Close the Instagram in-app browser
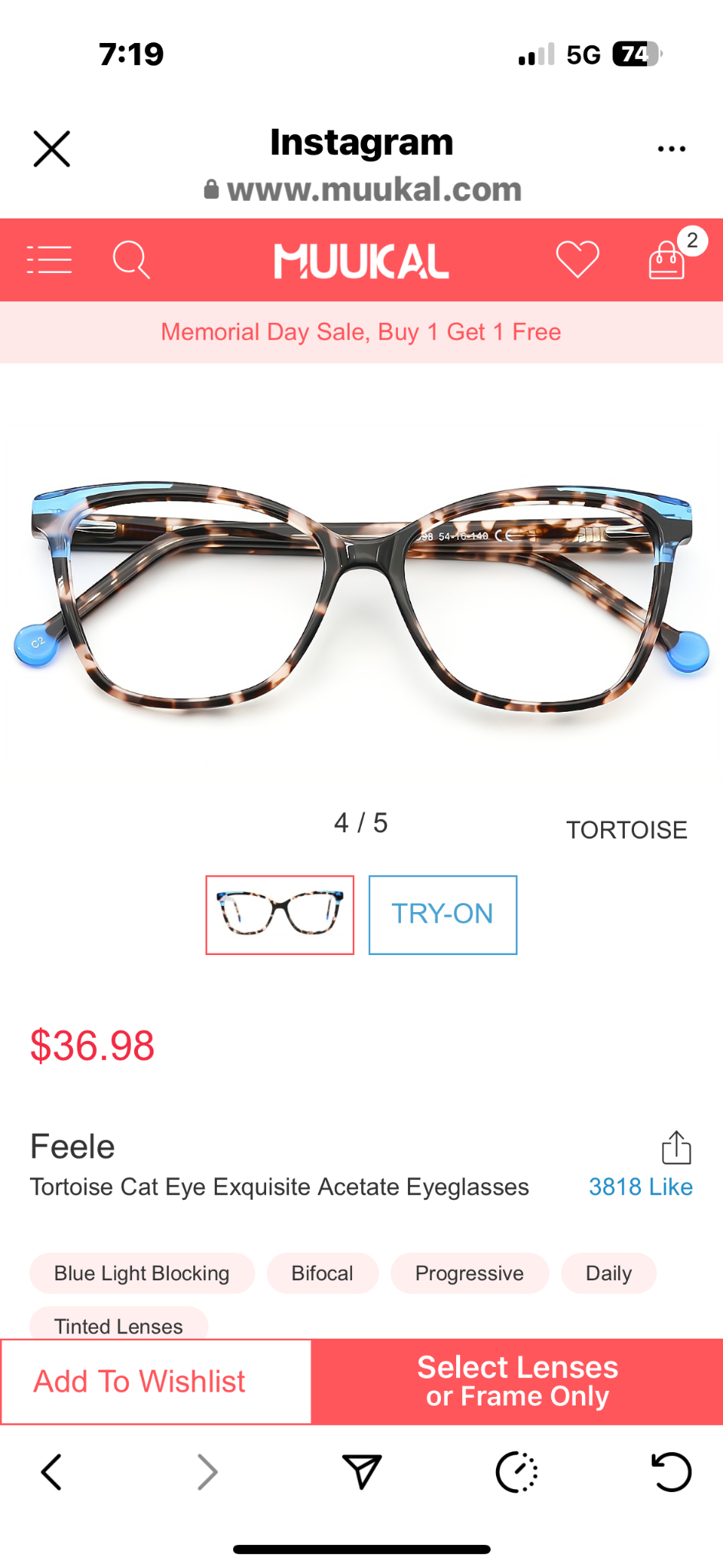Viewport: 723px width, 1568px height. pos(52,149)
